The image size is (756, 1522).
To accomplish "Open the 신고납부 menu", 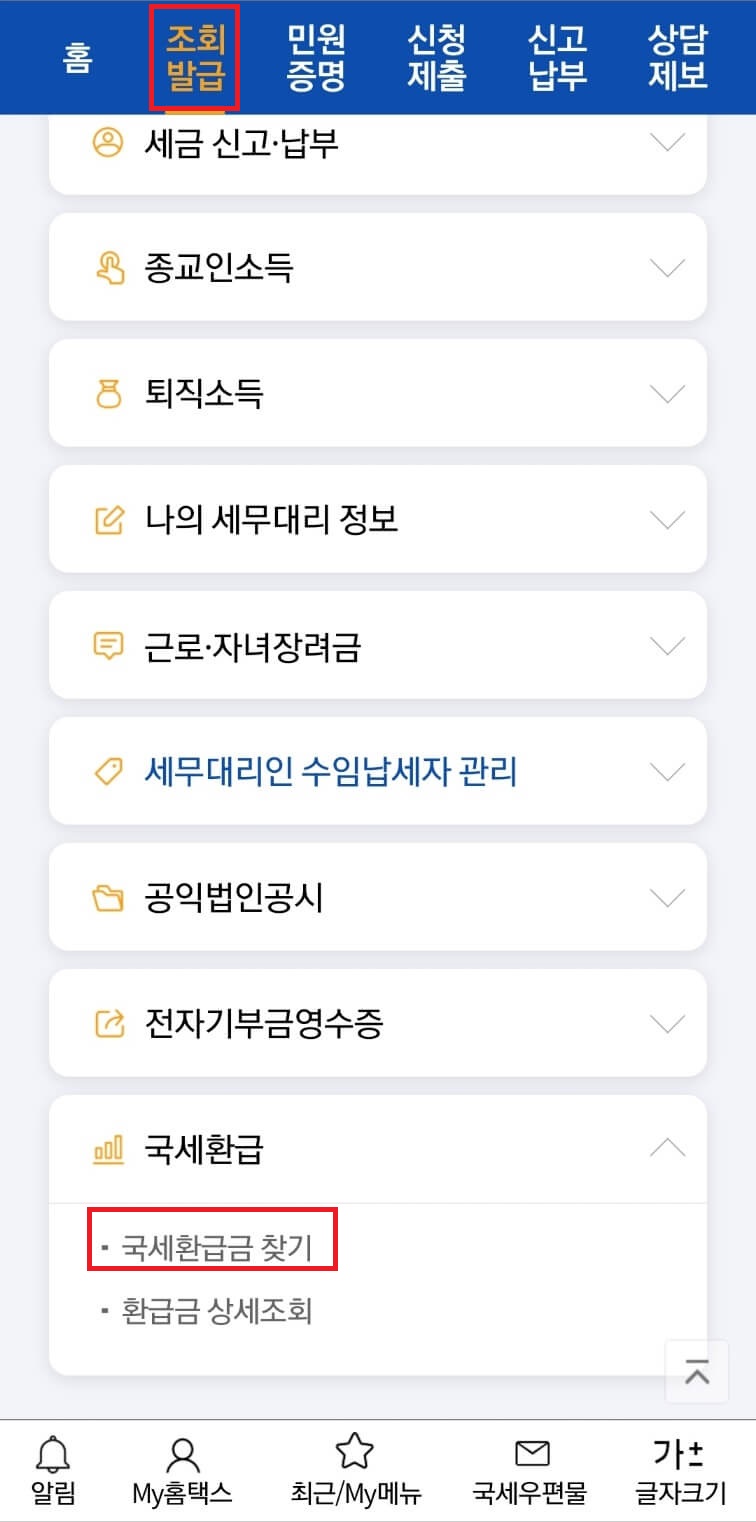I will point(557,58).
